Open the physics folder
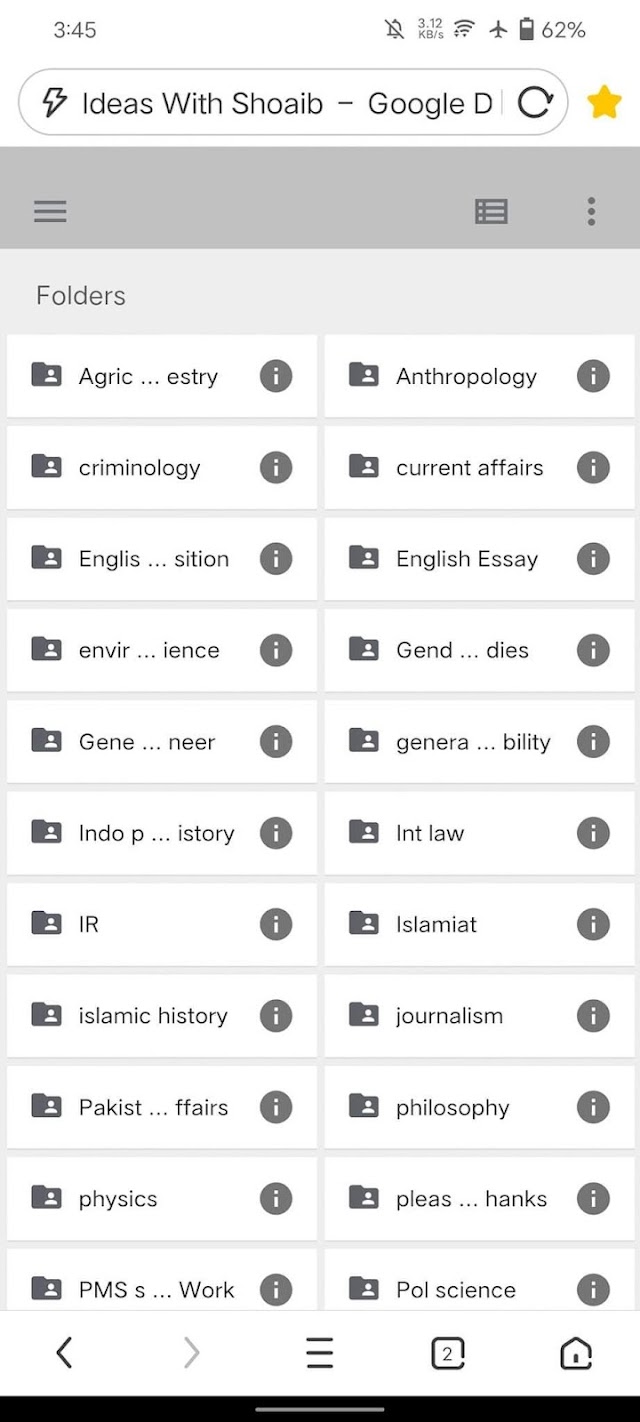 click(118, 1199)
